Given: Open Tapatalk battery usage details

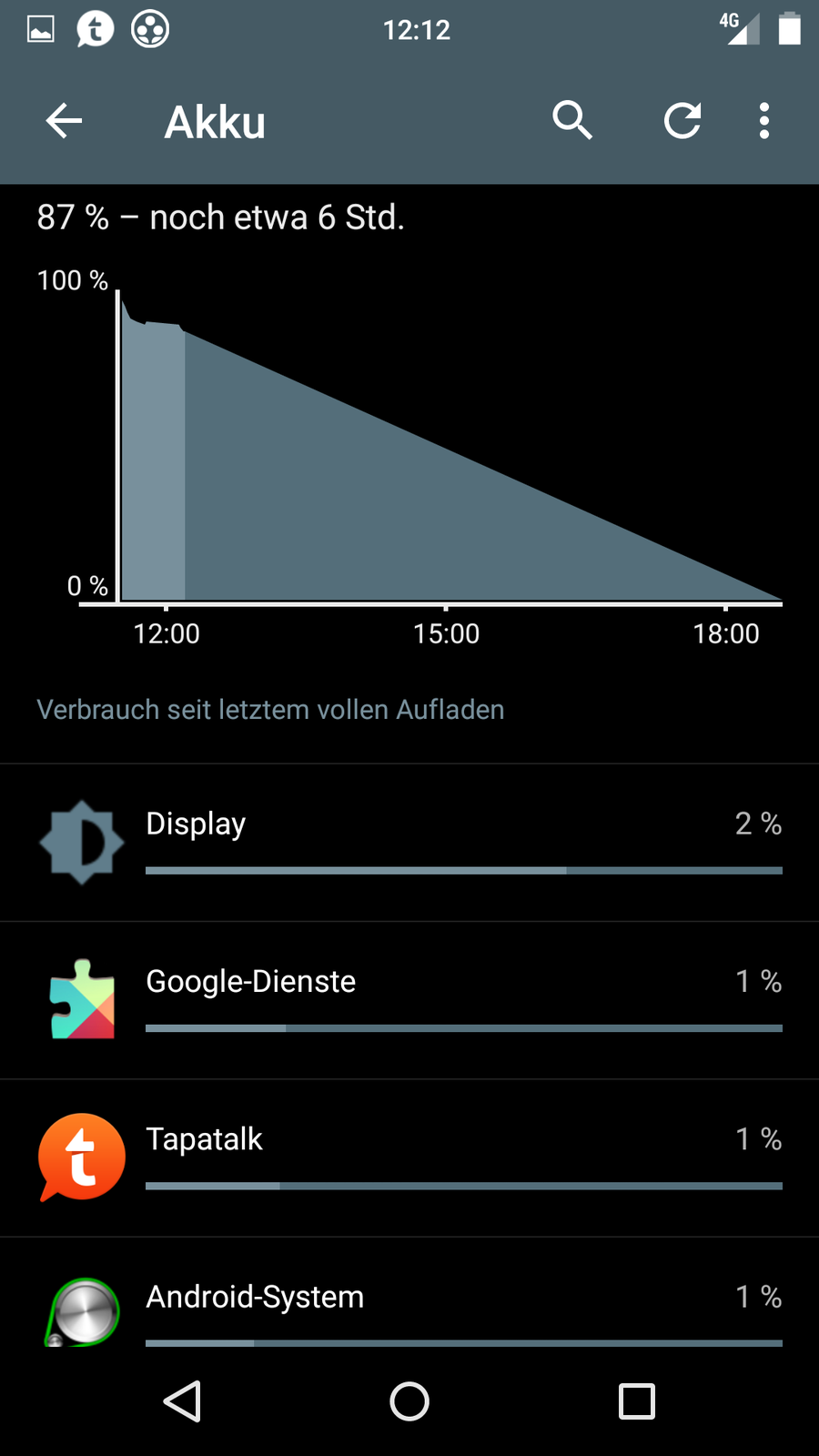Looking at the screenshot, I should [409, 1158].
